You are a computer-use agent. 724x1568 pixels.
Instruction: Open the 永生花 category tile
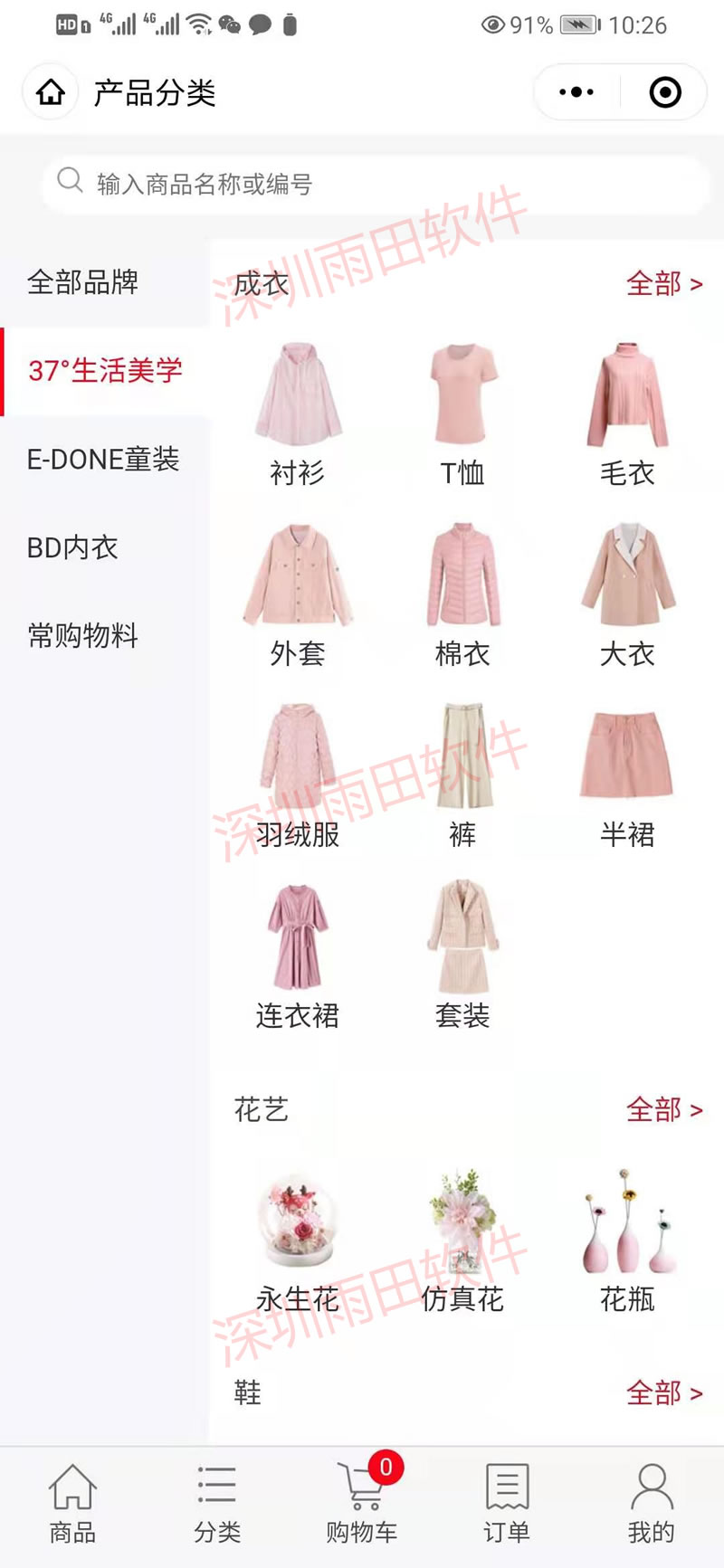point(298,1241)
